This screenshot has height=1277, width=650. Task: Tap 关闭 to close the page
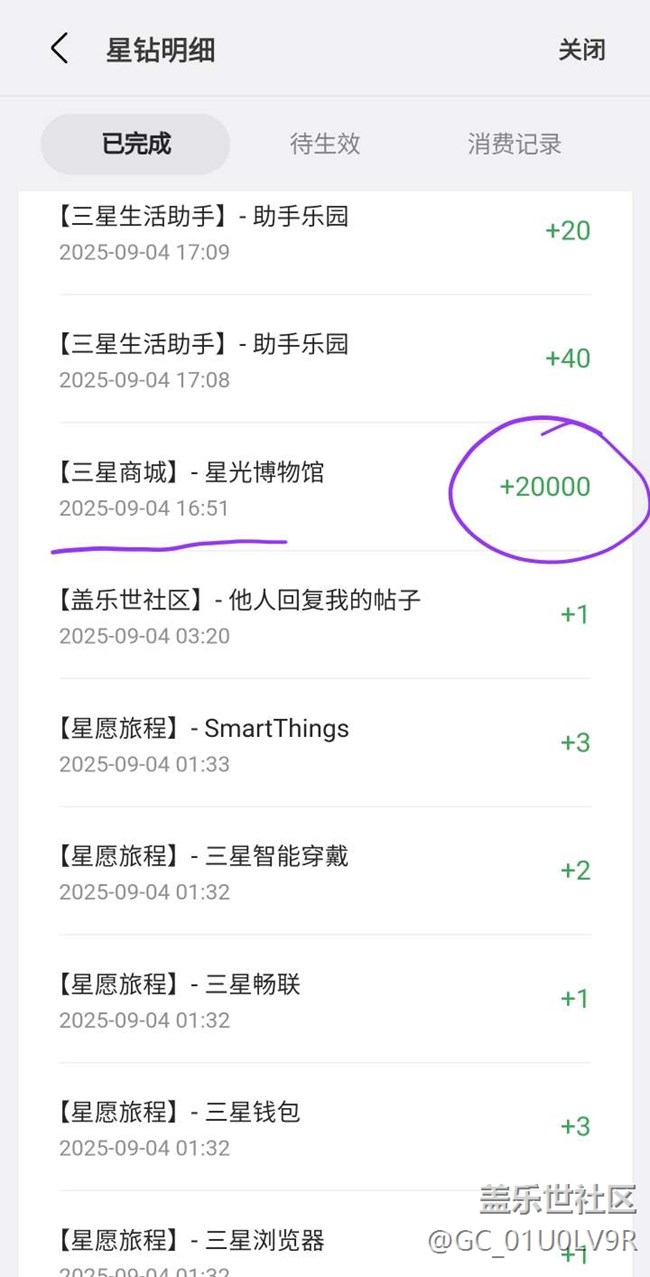click(581, 49)
